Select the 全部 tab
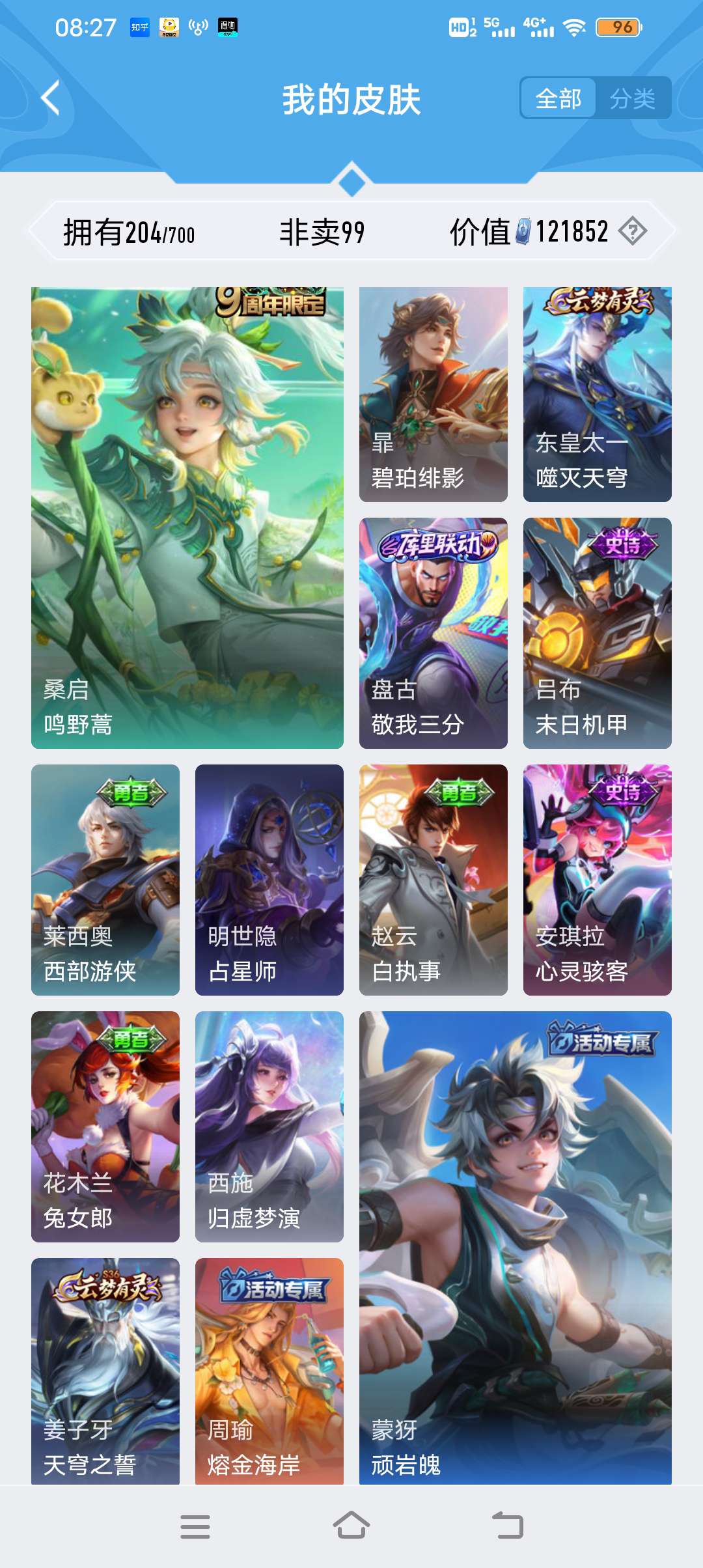The height and width of the screenshot is (1568, 703). 558,98
